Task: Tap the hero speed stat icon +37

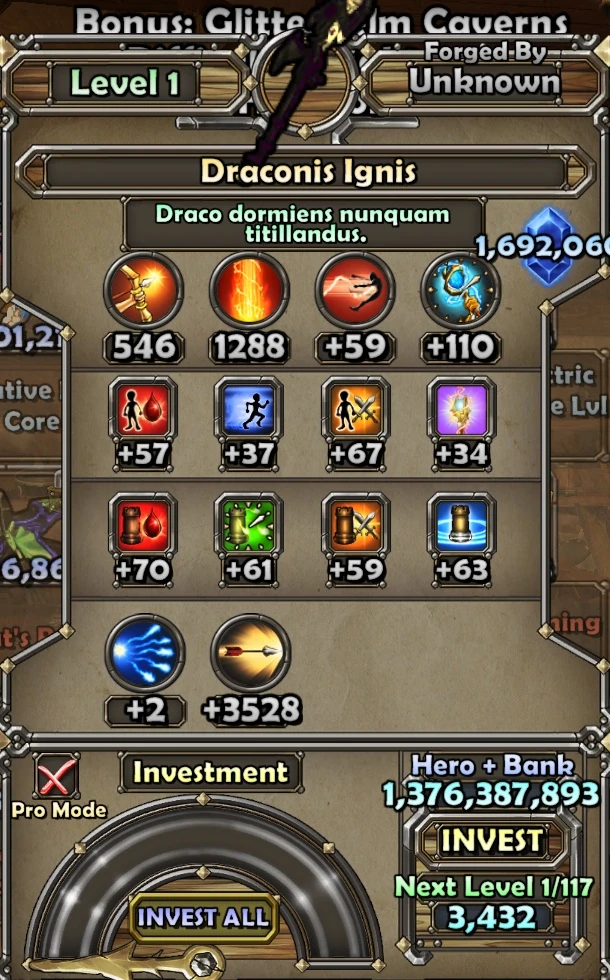Action: (x=249, y=410)
